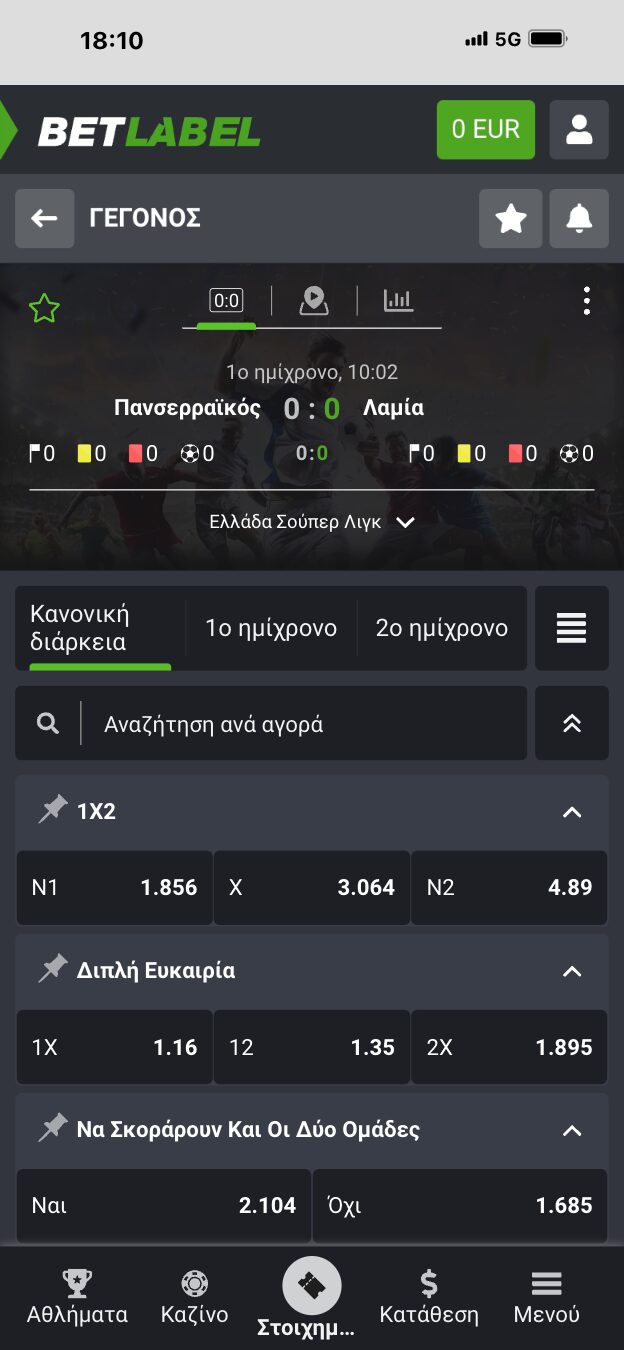Open the match overflow menu
The width and height of the screenshot is (624, 1350).
586,301
